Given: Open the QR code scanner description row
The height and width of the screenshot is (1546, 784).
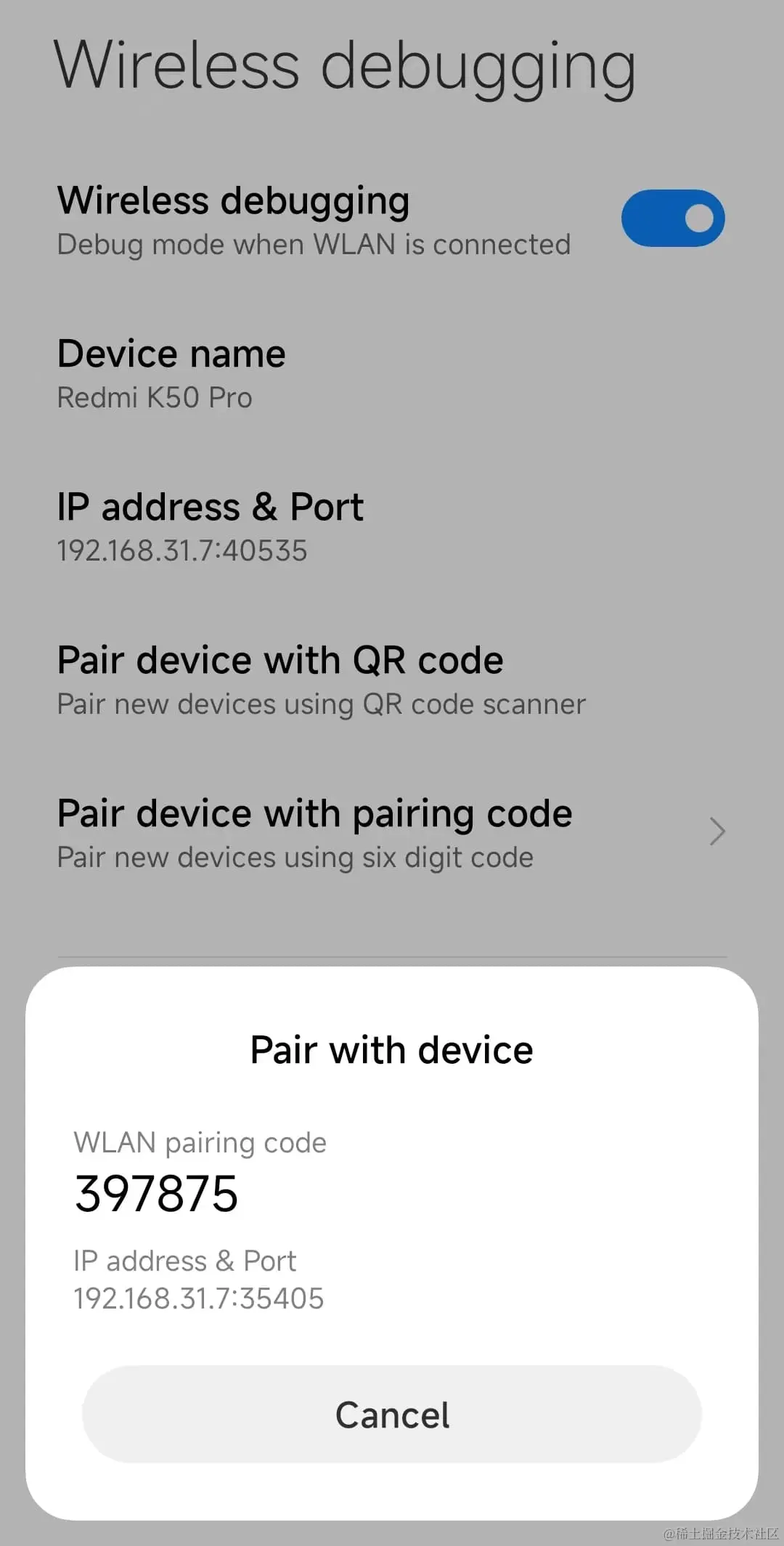Looking at the screenshot, I should pos(321,703).
